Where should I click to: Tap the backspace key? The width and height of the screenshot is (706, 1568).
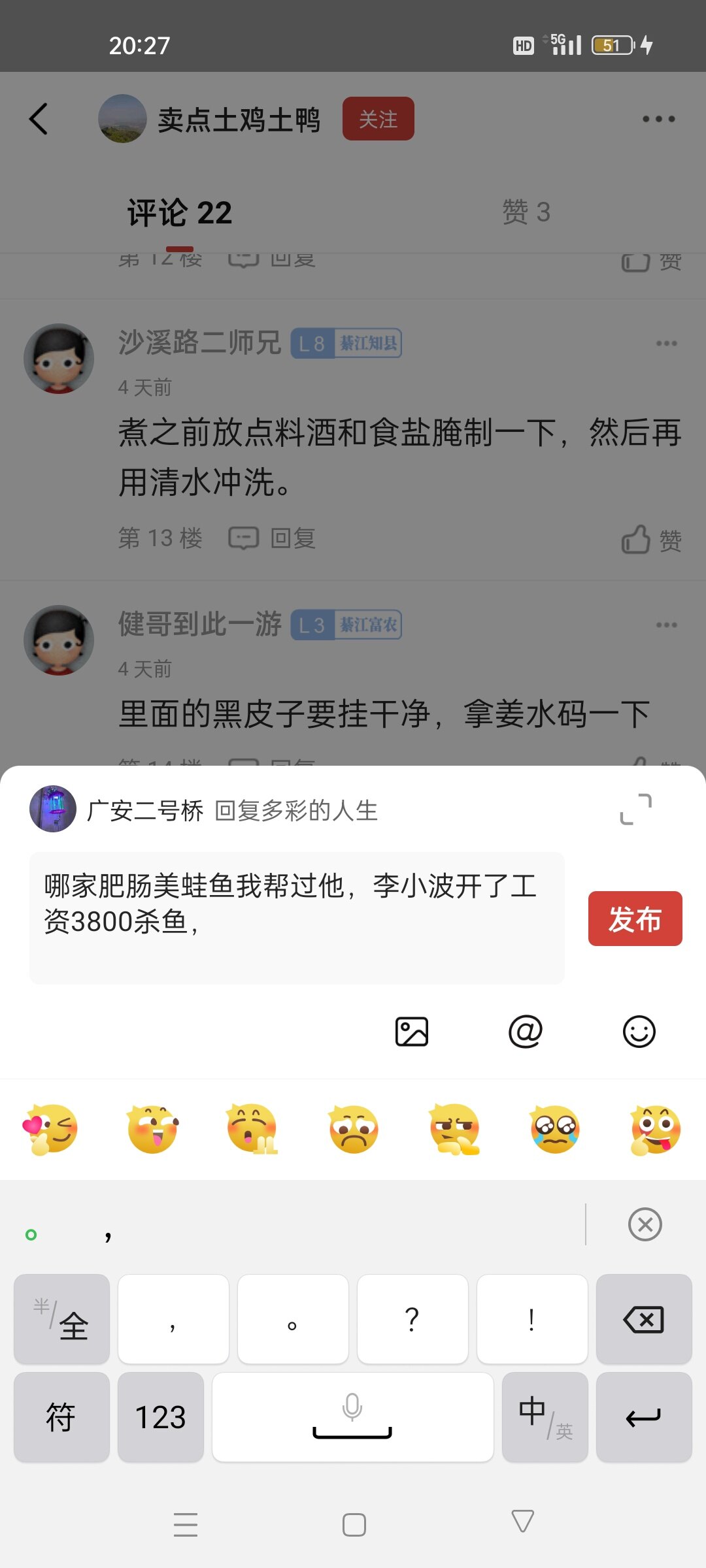644,1320
